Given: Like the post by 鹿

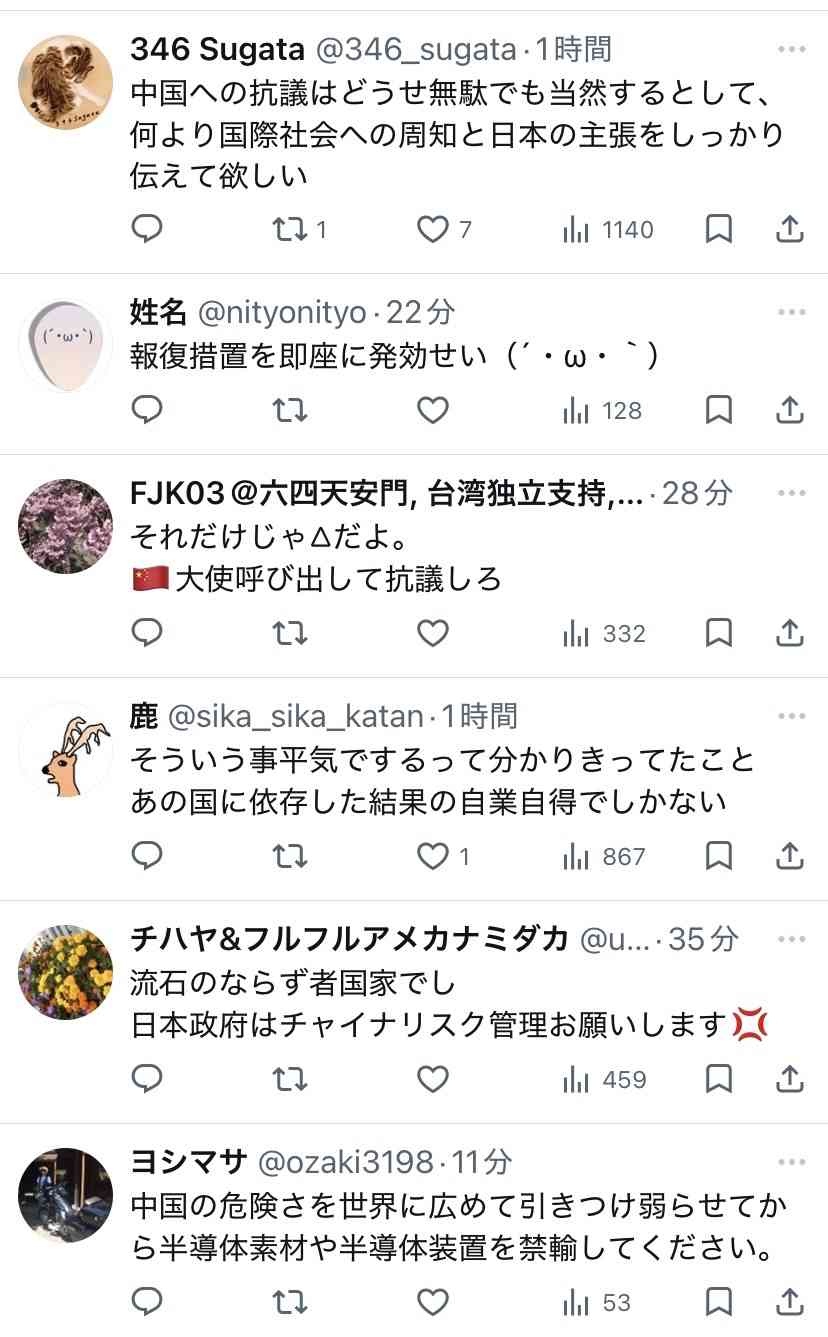Looking at the screenshot, I should click(433, 856).
